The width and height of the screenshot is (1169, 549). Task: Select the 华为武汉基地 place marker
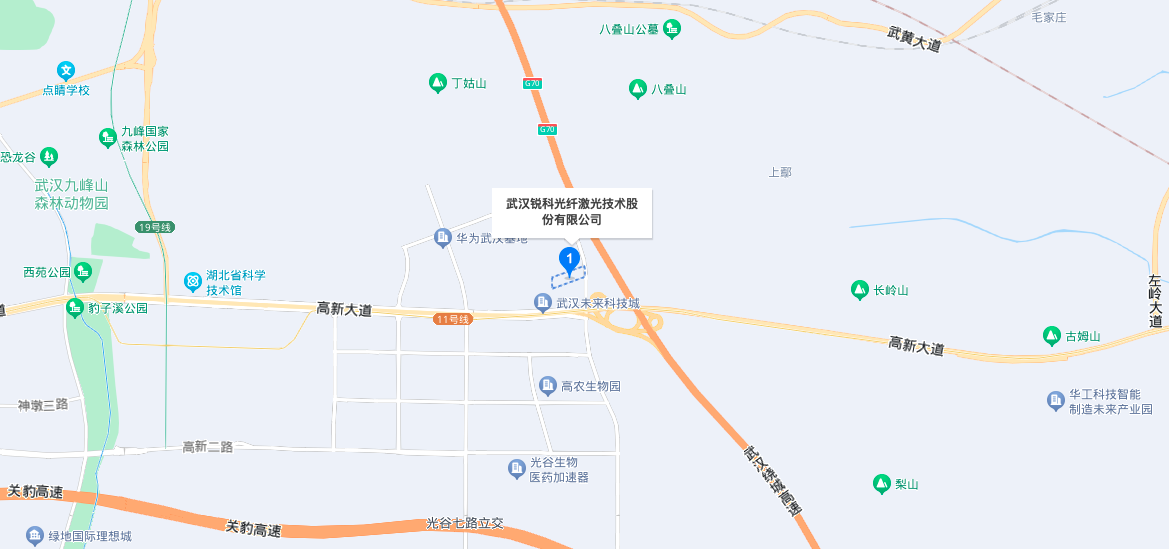pos(443,237)
